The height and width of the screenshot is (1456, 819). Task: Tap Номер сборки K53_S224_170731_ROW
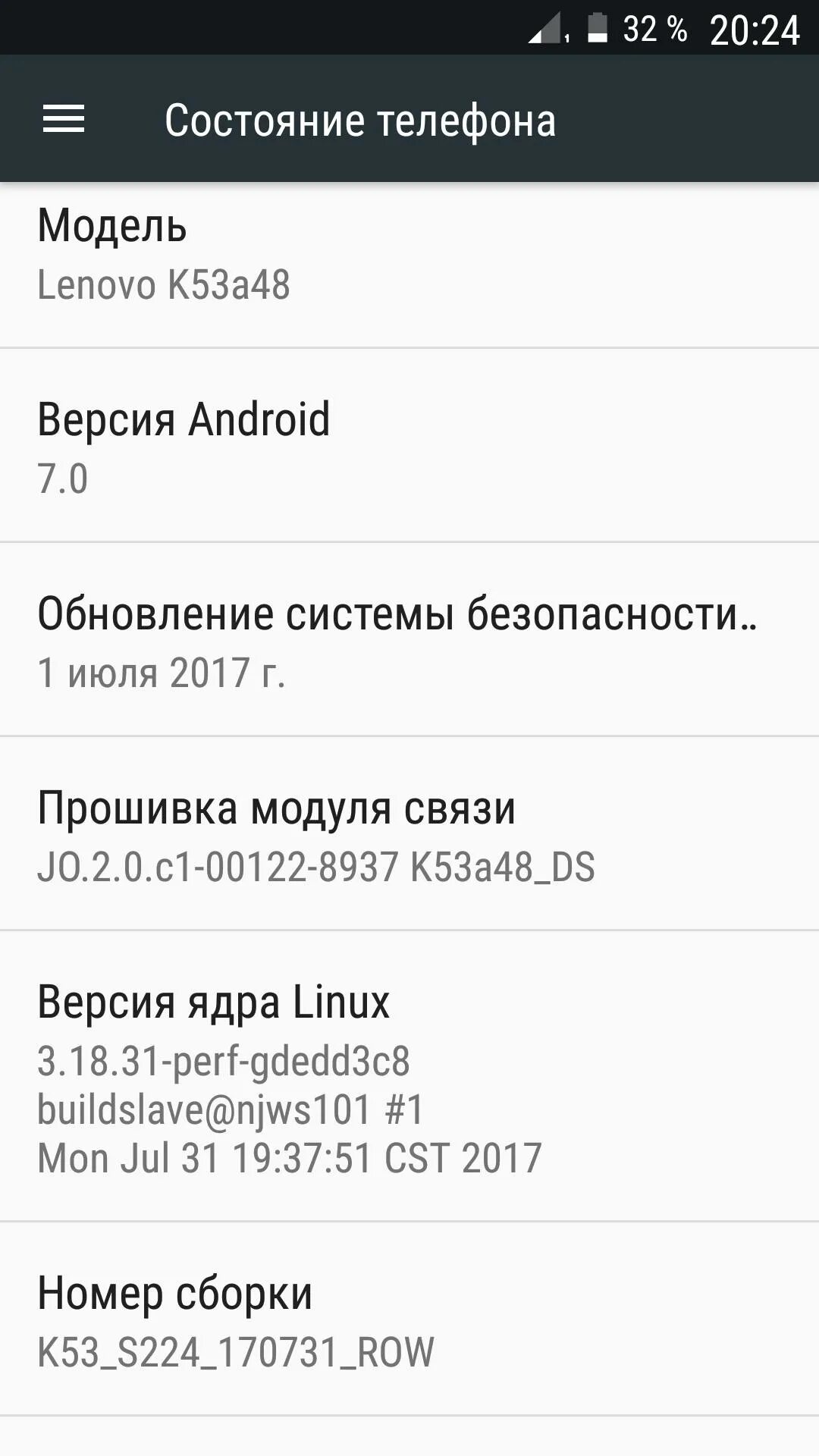point(409,1321)
